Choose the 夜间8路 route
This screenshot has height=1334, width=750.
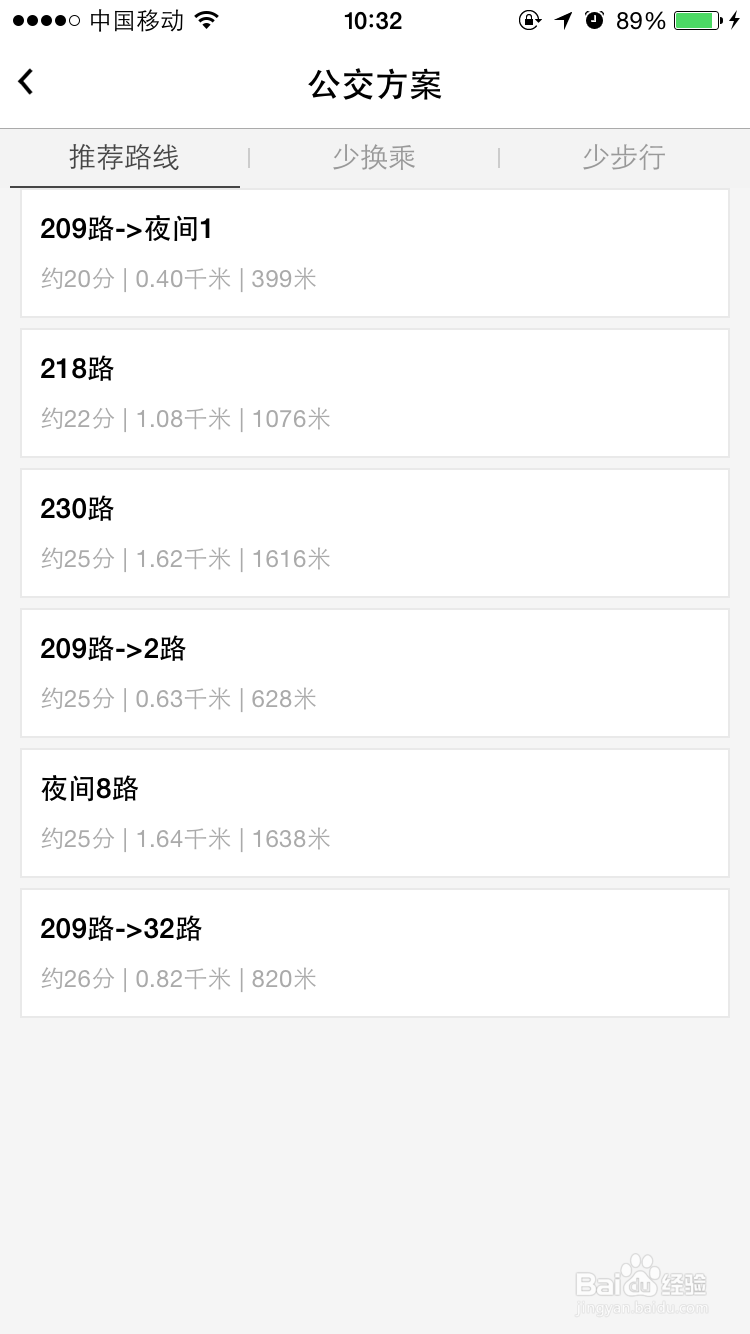click(375, 813)
